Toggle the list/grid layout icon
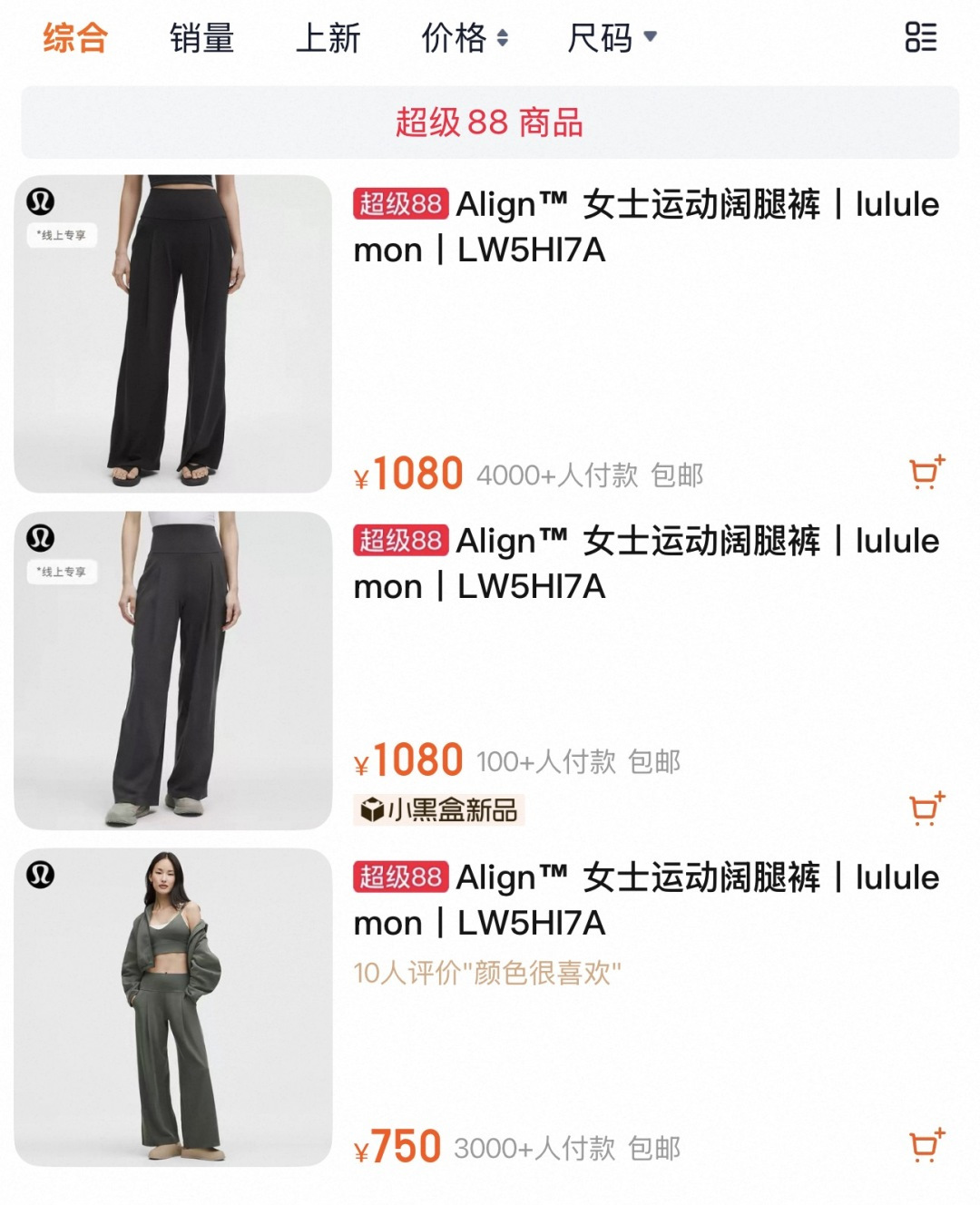The height and width of the screenshot is (1205, 980). tap(920, 37)
